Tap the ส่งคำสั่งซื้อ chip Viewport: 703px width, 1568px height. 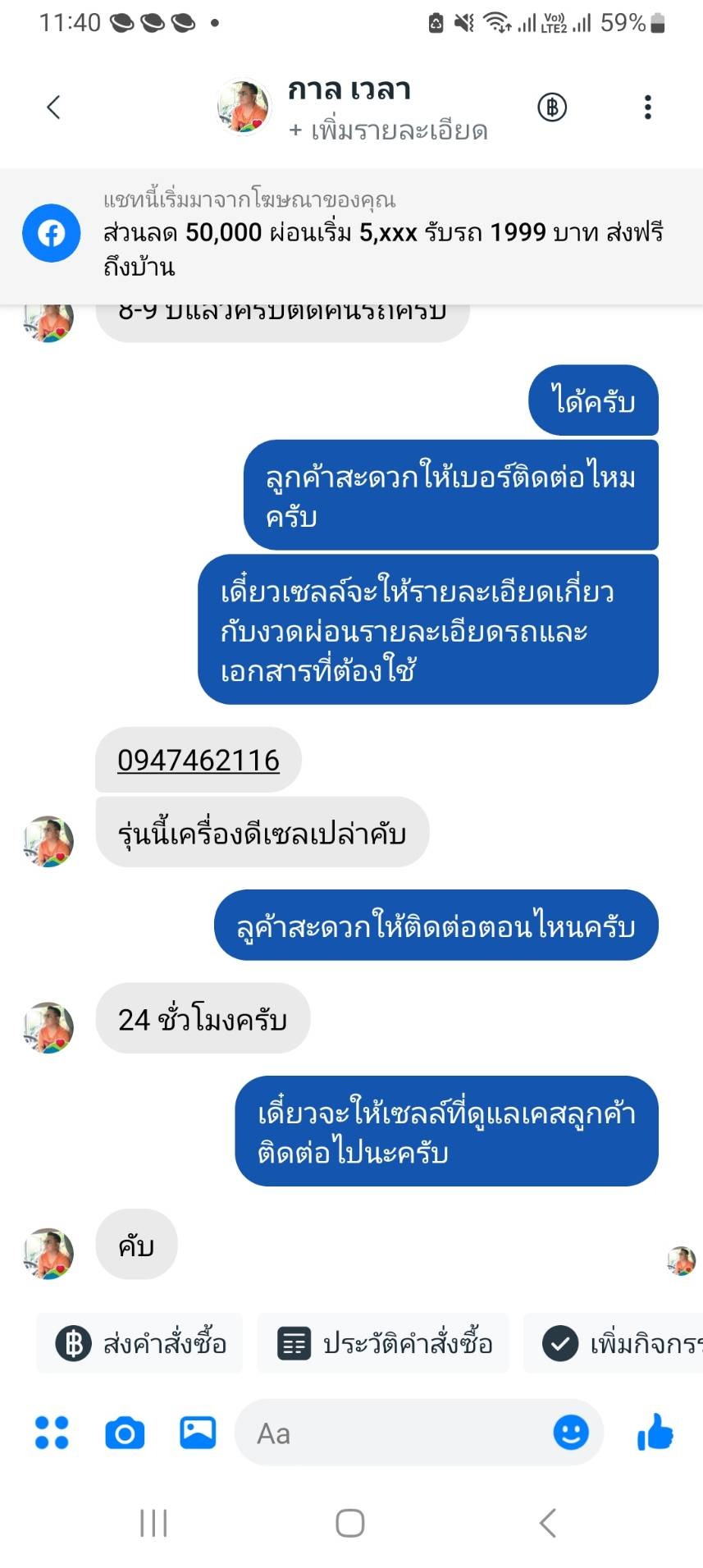140,1343
